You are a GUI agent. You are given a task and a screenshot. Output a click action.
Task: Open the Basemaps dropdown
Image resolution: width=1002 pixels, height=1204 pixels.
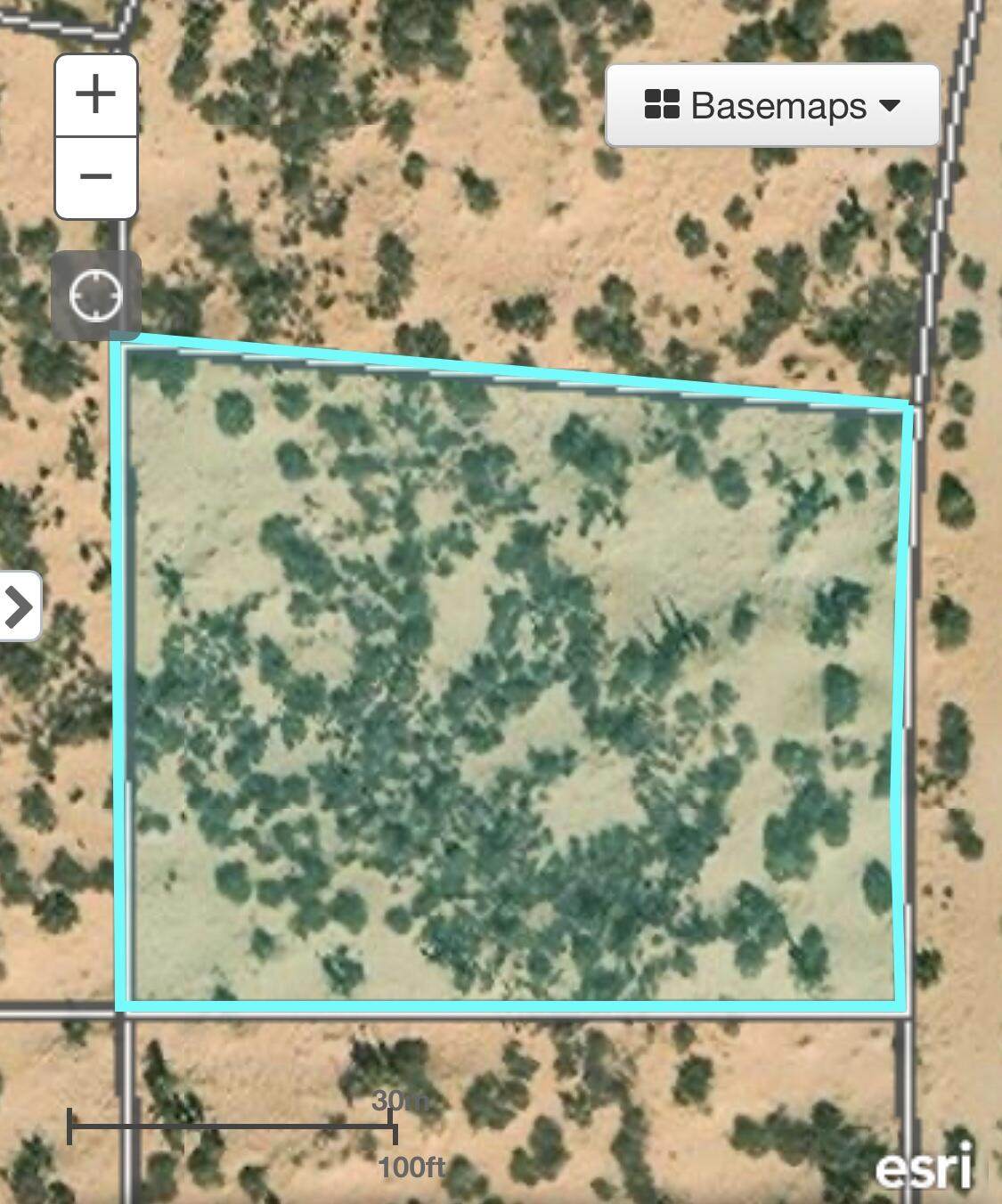[x=772, y=105]
